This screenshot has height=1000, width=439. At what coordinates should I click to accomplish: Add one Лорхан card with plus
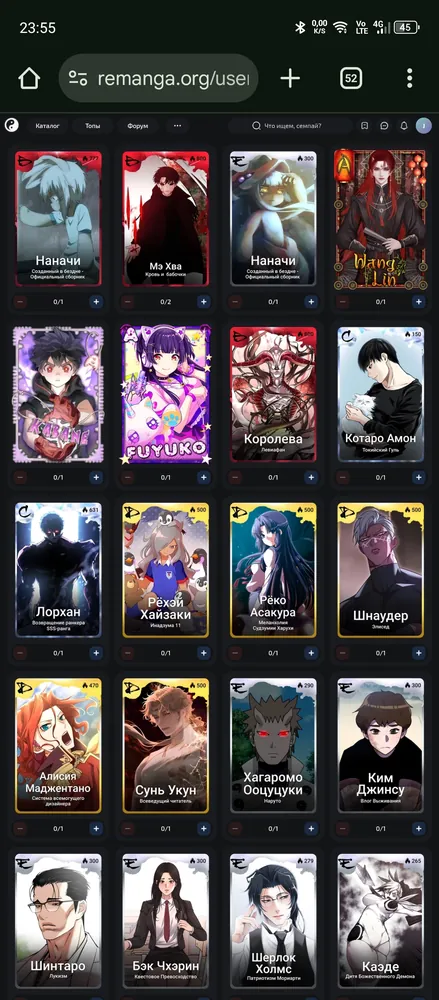(96, 652)
